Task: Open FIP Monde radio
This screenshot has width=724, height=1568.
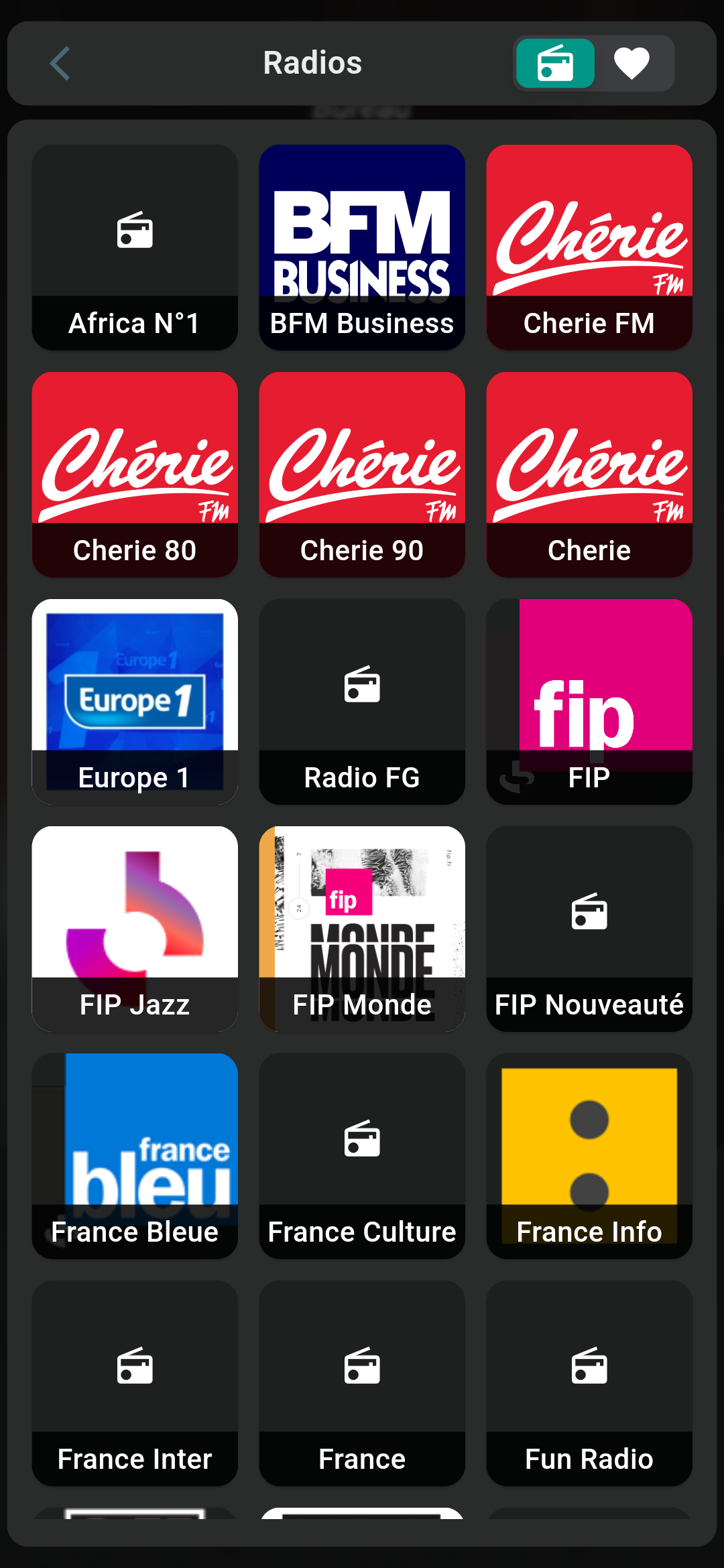Action: pyautogui.click(x=362, y=929)
